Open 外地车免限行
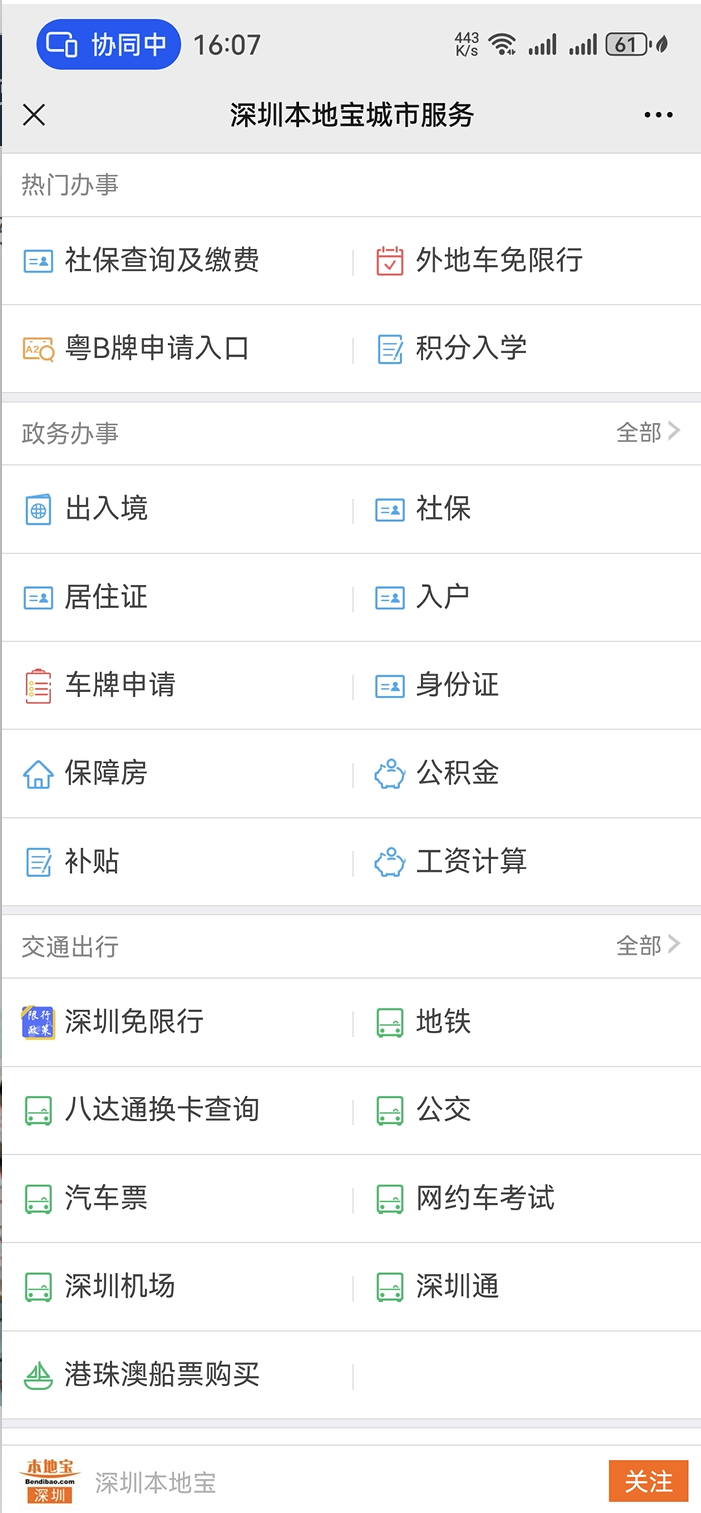 click(527, 261)
